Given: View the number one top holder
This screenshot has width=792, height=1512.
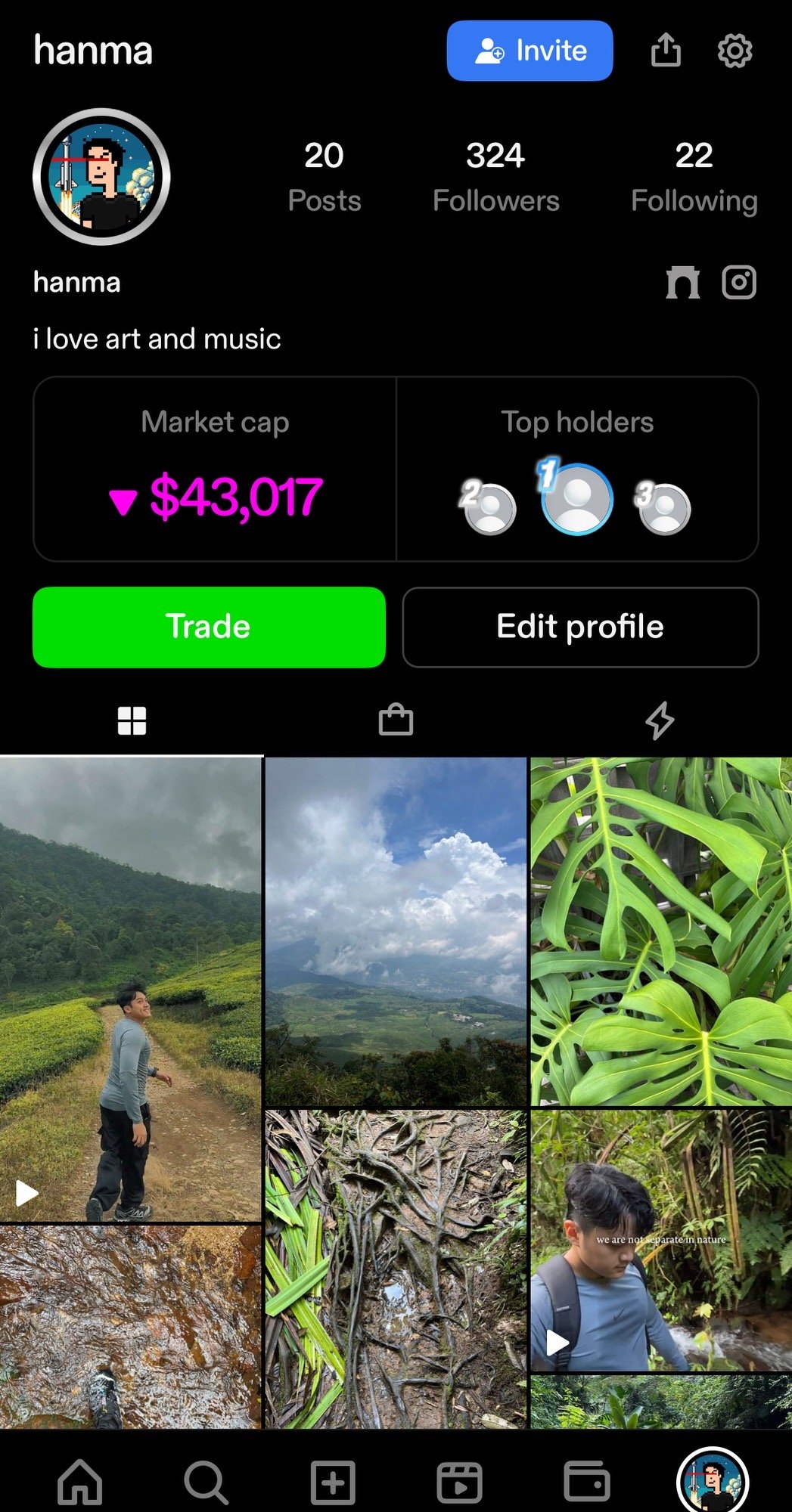Looking at the screenshot, I should [x=576, y=499].
